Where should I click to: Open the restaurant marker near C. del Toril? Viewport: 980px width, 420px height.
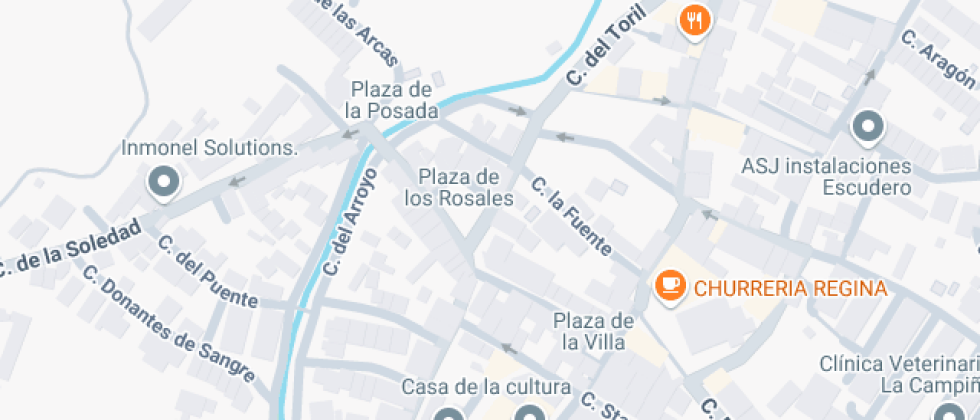[694, 20]
